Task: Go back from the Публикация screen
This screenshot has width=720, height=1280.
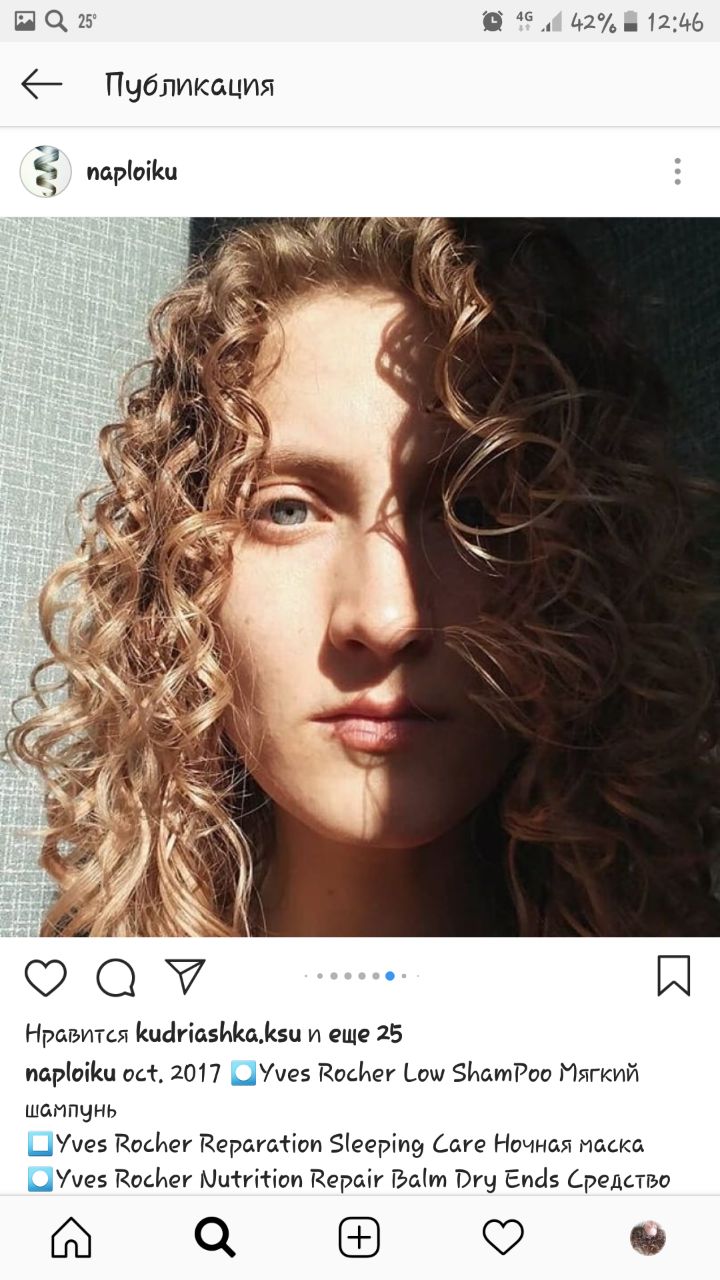Action: pos(42,85)
